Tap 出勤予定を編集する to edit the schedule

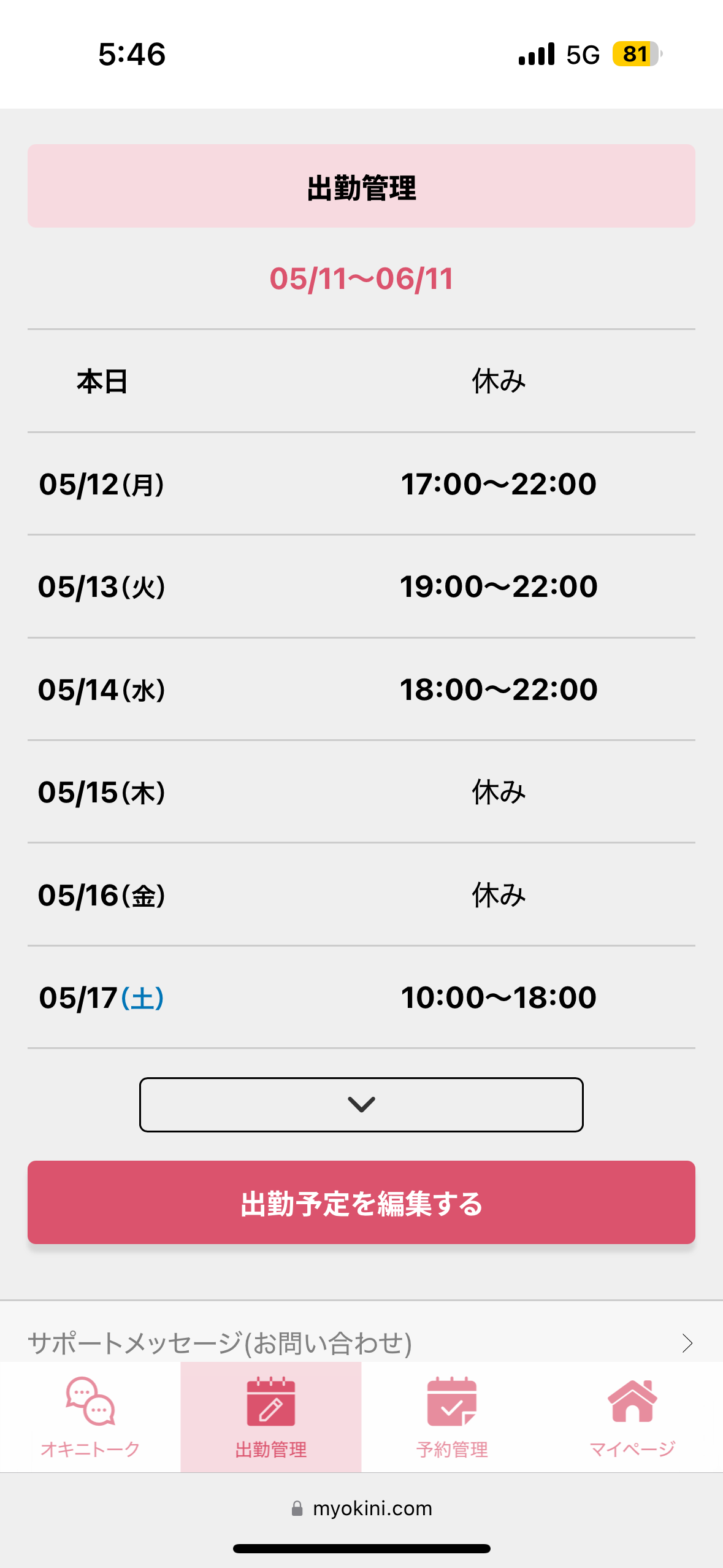361,1202
